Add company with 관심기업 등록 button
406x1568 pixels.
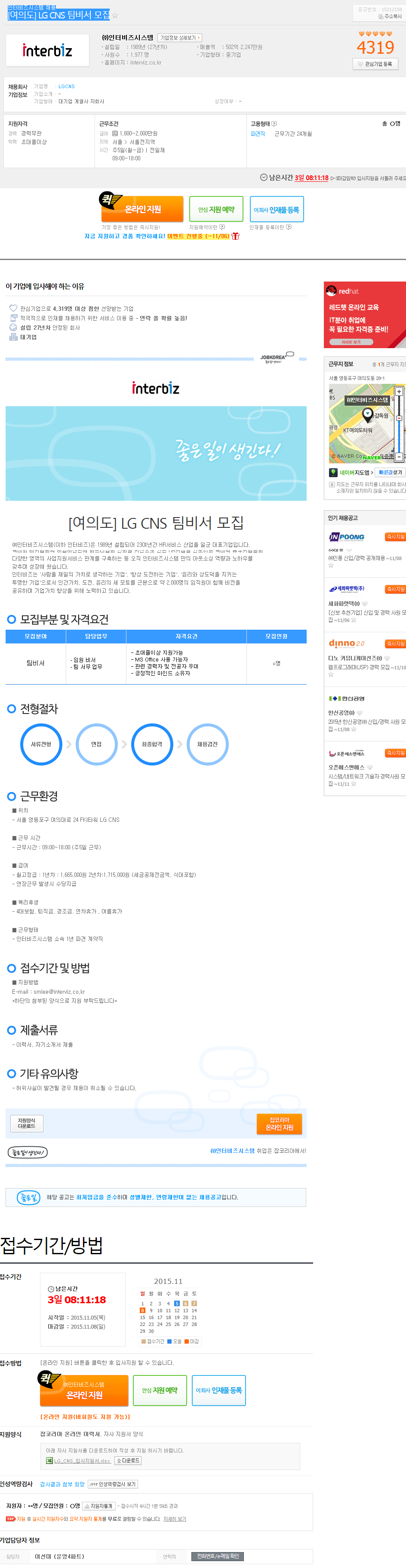375,64
